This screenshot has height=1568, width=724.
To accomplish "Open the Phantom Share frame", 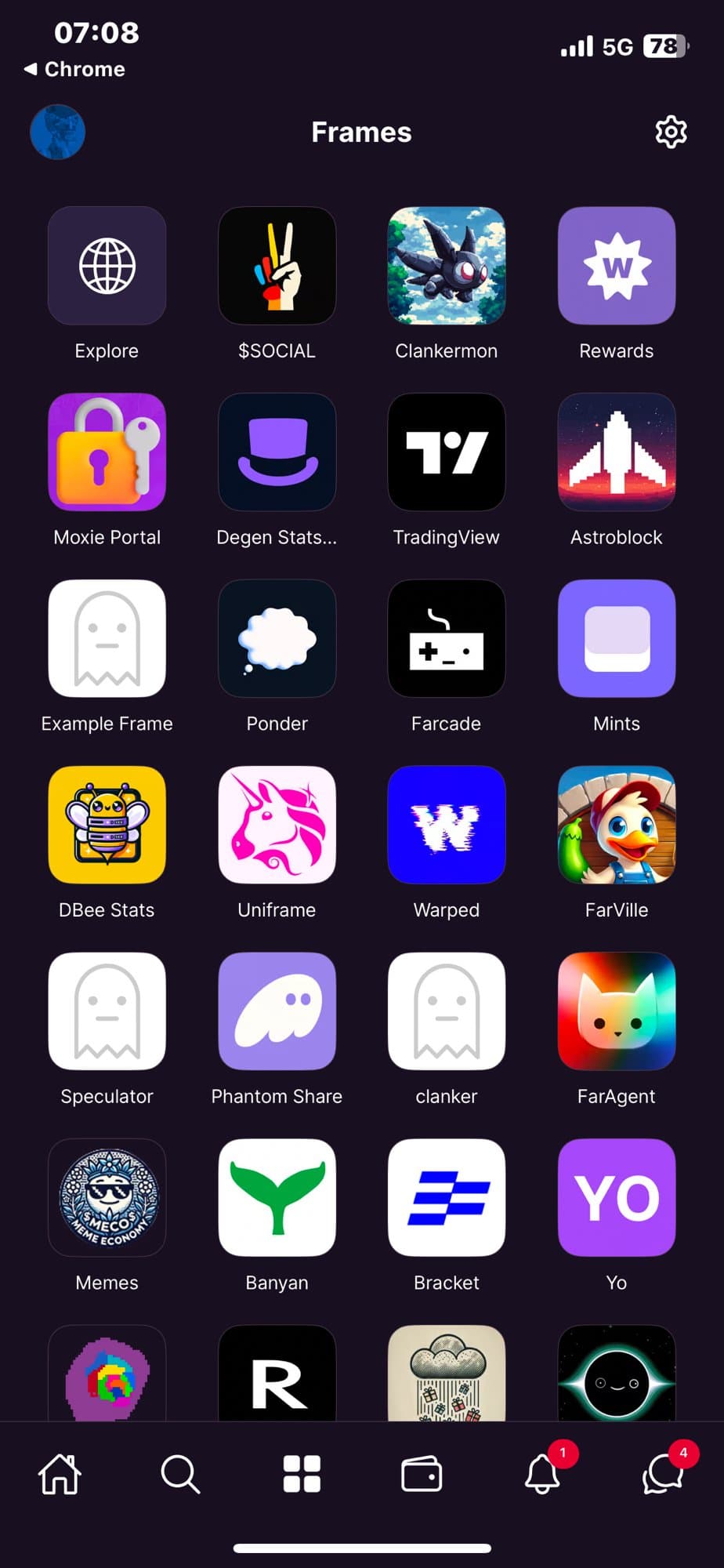I will 277,1011.
